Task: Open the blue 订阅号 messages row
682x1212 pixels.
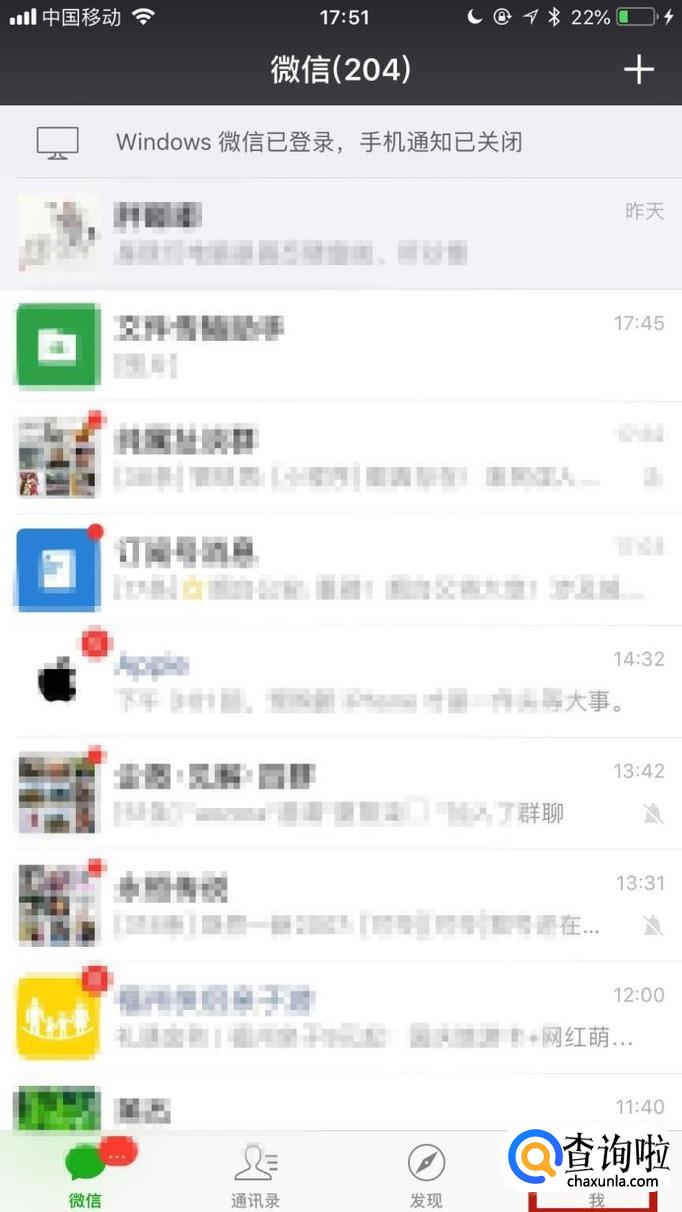Action: click(x=341, y=570)
